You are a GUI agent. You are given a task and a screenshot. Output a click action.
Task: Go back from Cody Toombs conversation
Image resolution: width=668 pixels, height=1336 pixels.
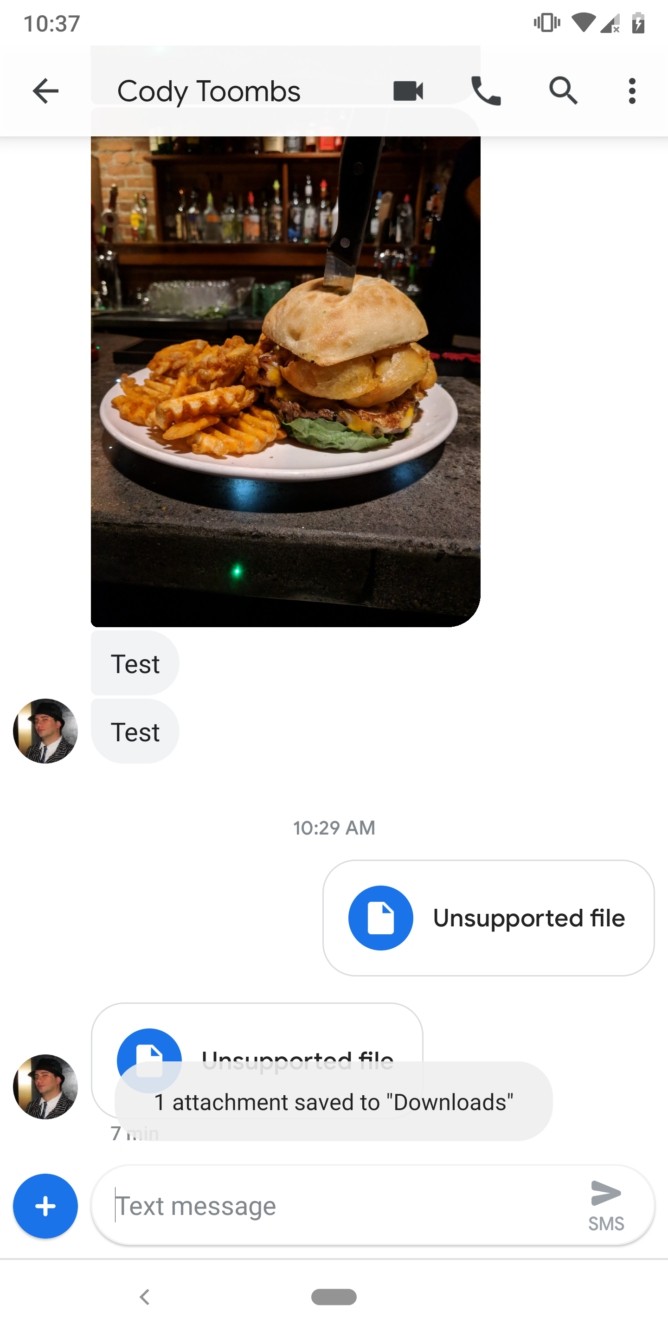pos(46,92)
